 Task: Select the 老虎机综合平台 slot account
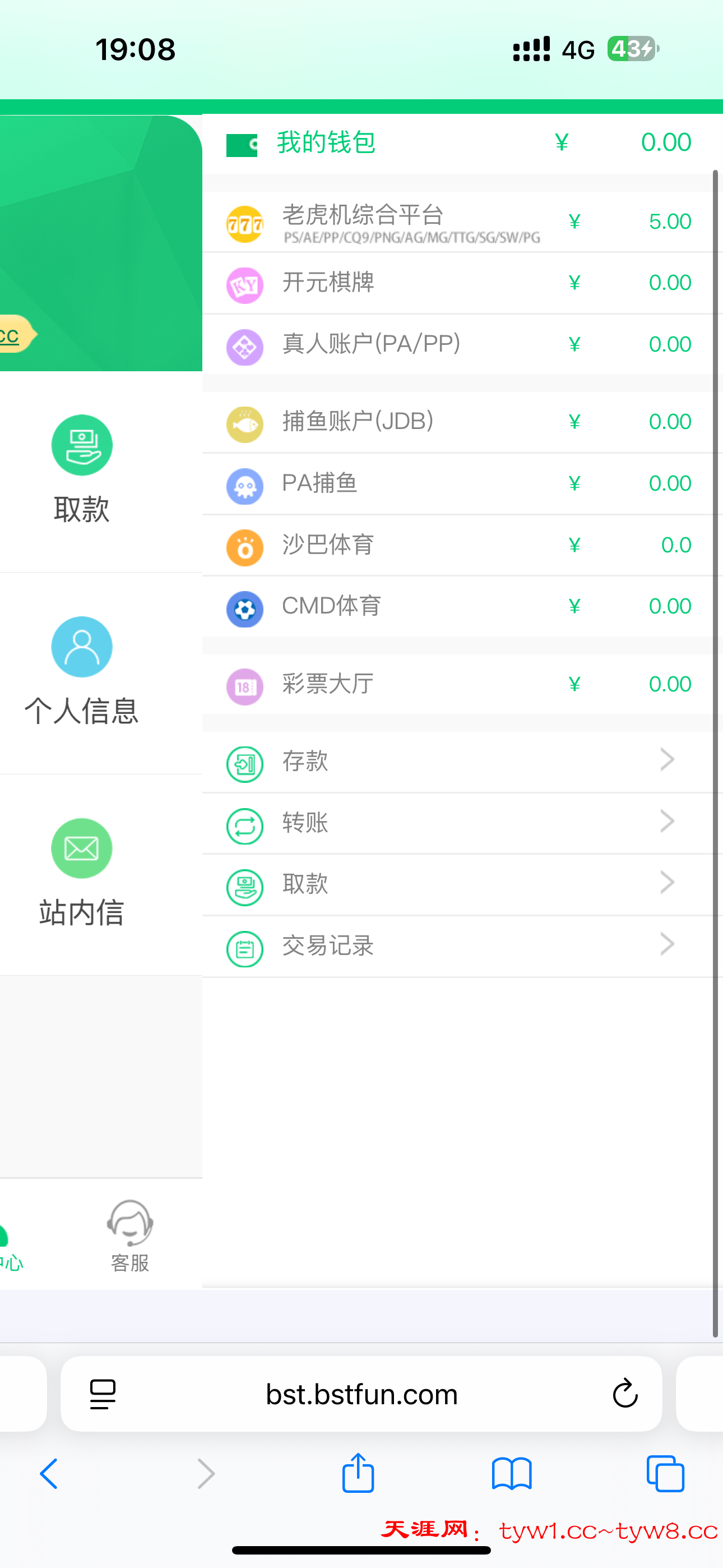tap(456, 222)
